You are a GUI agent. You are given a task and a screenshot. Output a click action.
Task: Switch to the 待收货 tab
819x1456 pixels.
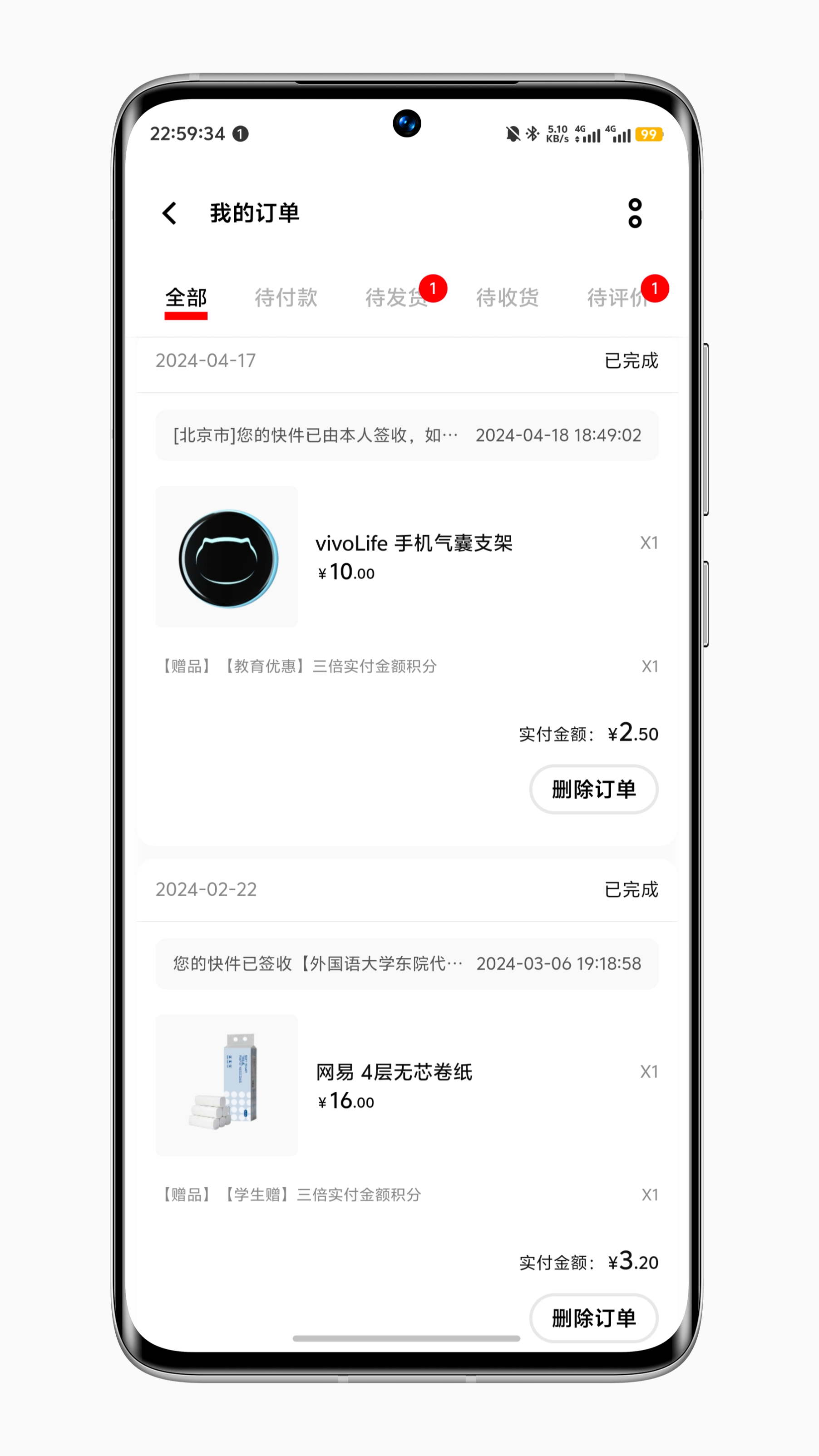[x=507, y=298]
